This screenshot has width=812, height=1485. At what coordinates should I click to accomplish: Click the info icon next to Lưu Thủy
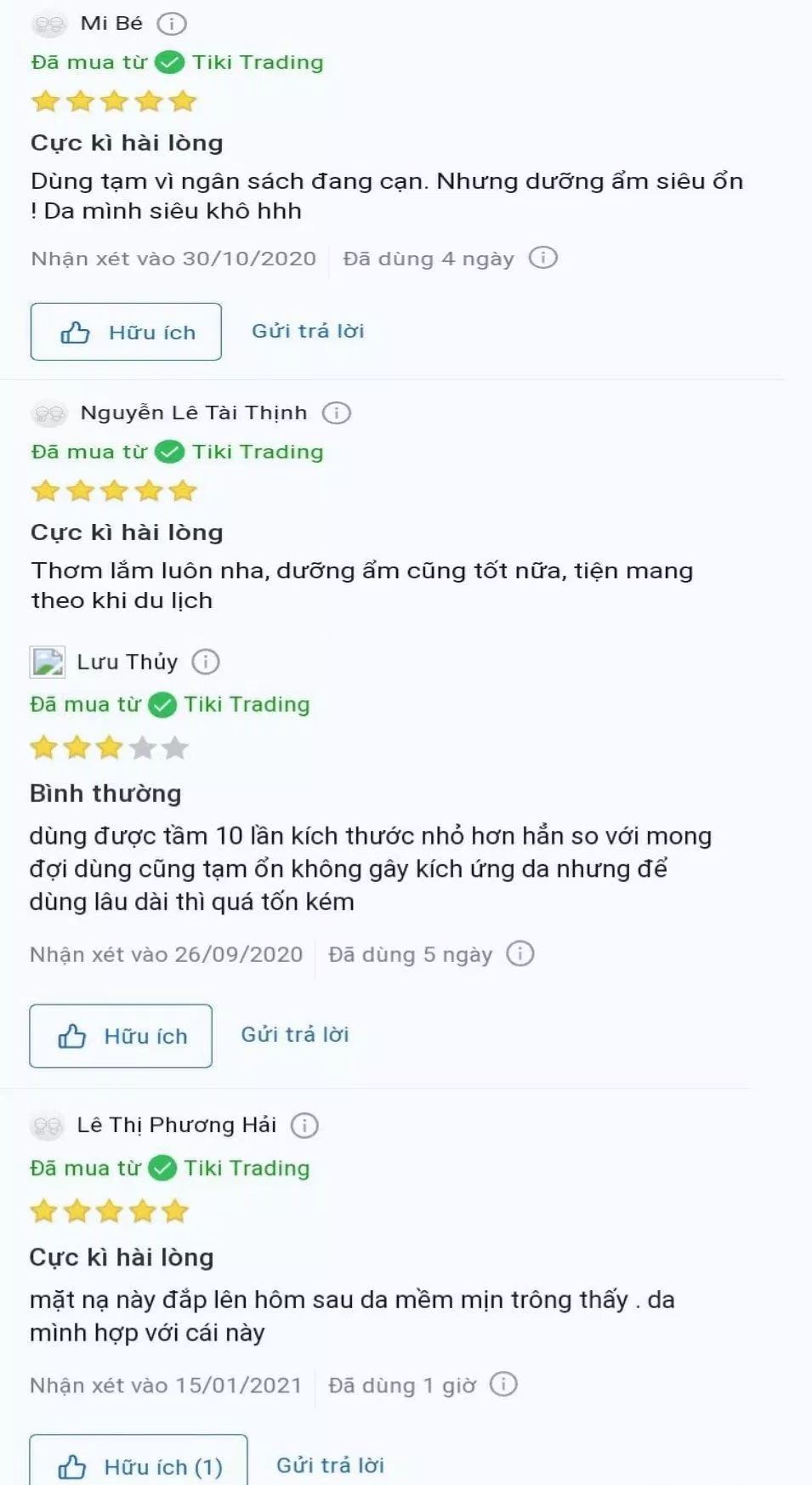[207, 662]
